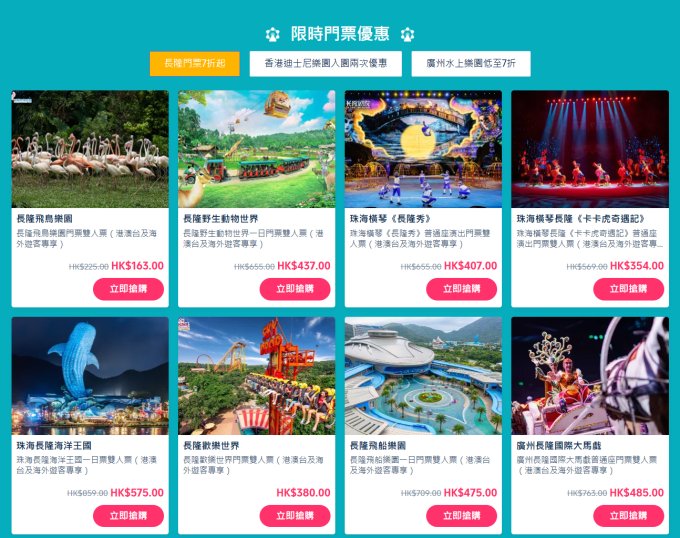The image size is (680, 538).
Task: Tap 立即搶購 for 長隆歡樂世界
Action: click(294, 516)
